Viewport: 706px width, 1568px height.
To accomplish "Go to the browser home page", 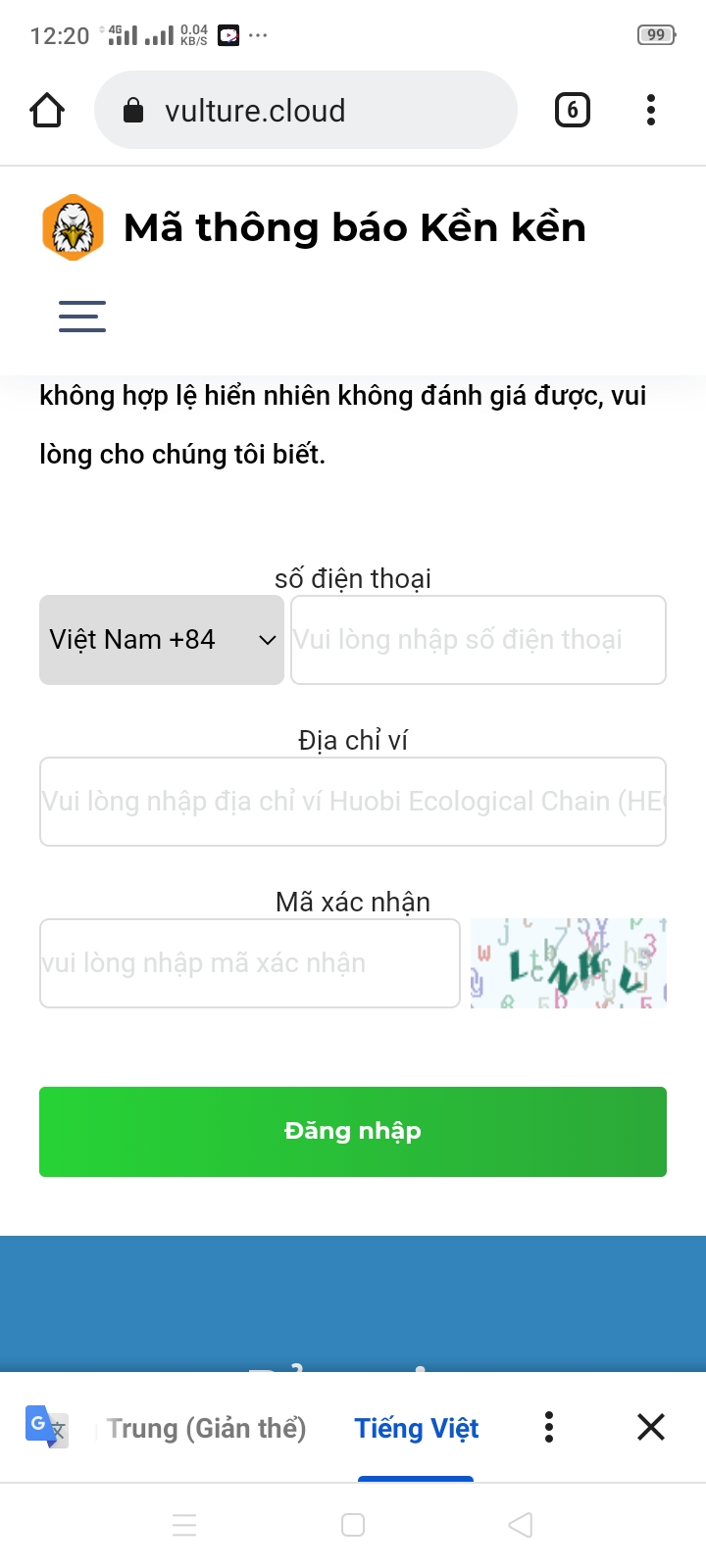I will [x=47, y=111].
